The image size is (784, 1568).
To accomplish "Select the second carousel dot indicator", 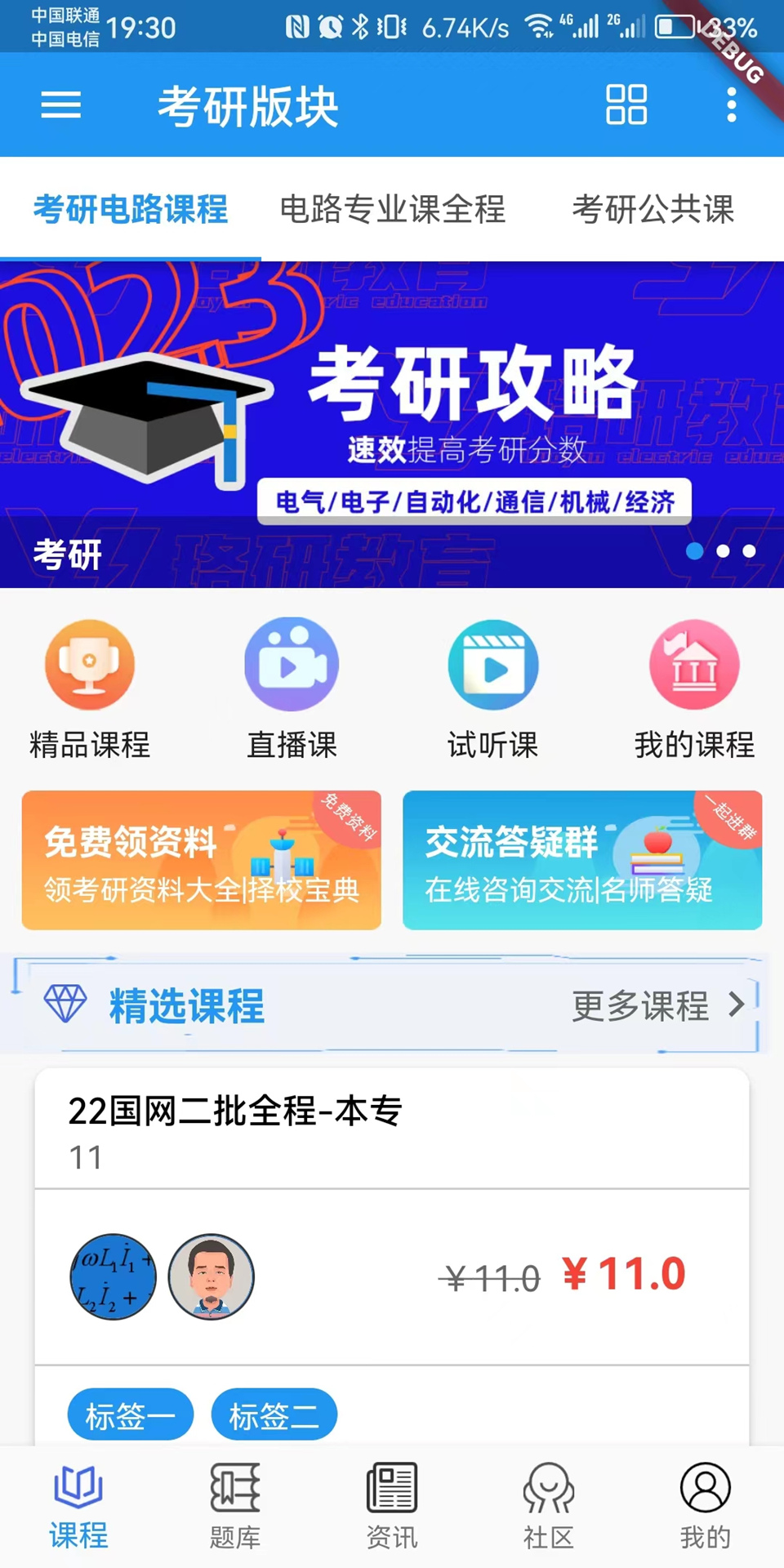I will click(722, 552).
